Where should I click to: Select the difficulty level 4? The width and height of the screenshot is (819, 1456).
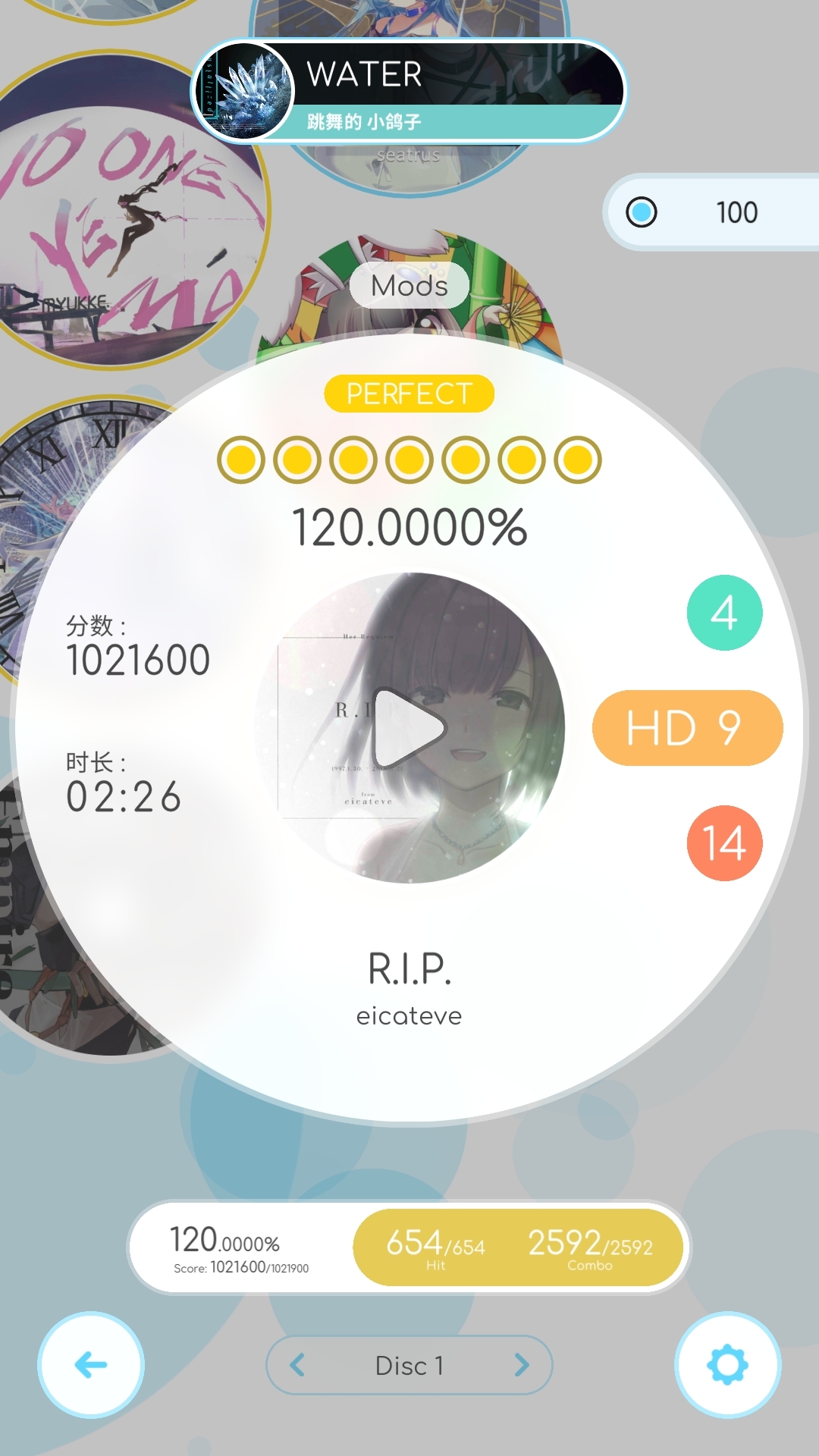point(724,613)
